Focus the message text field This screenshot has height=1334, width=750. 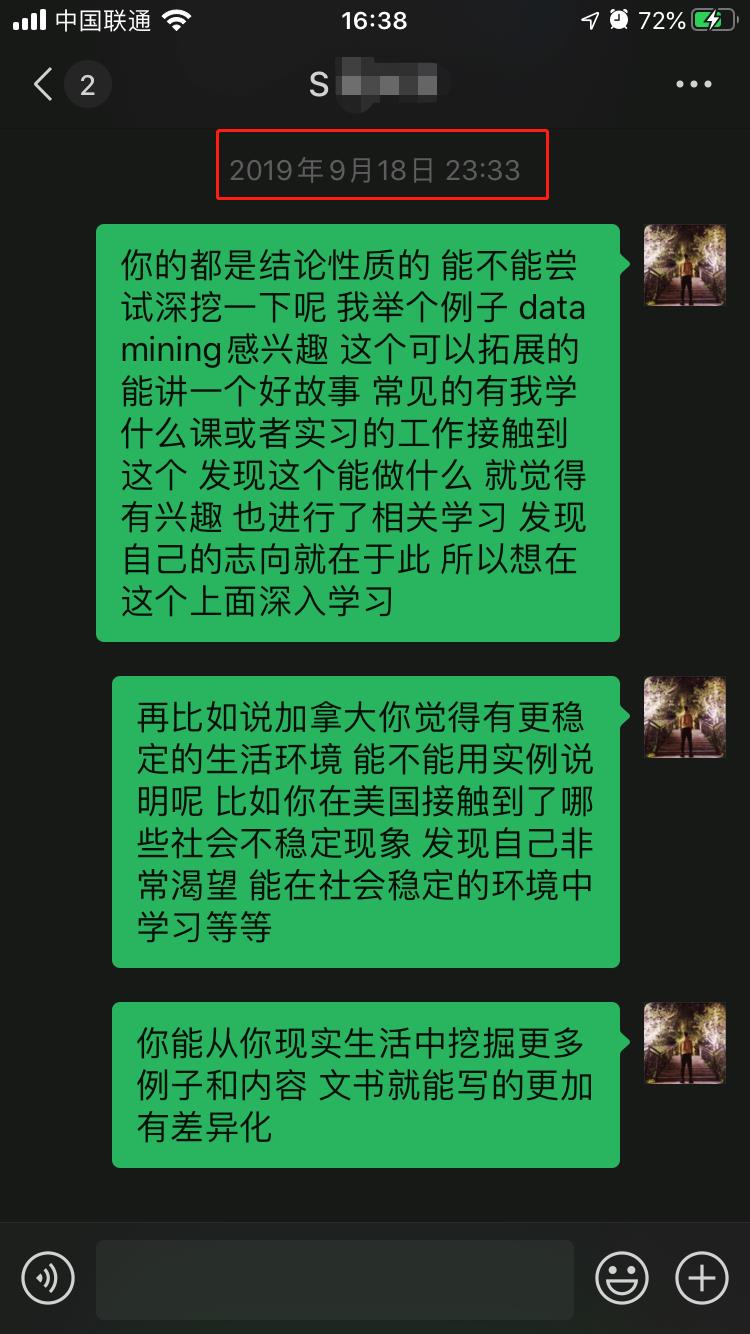(334, 1278)
